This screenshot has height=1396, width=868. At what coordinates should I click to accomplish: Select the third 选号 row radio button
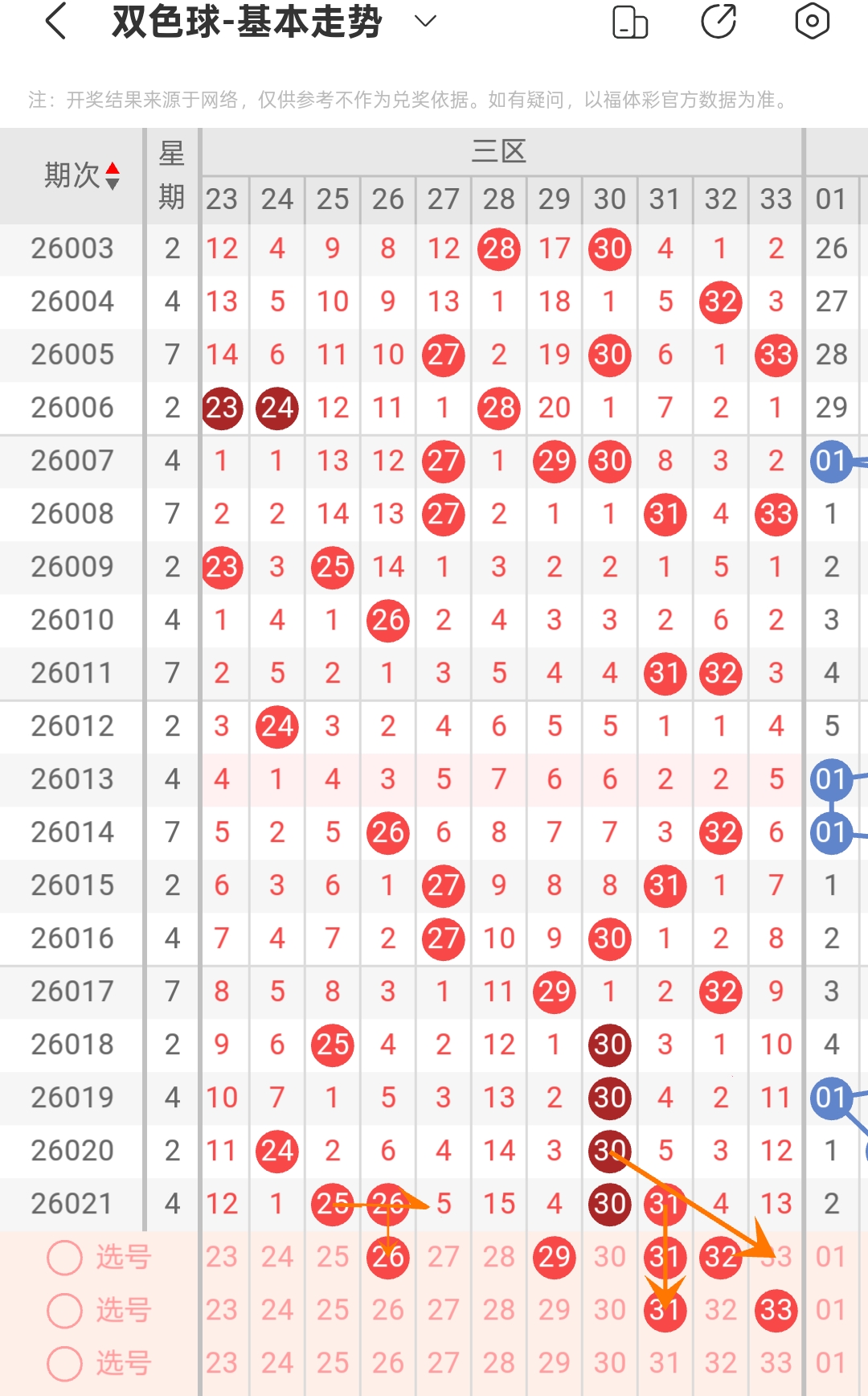(65, 1363)
